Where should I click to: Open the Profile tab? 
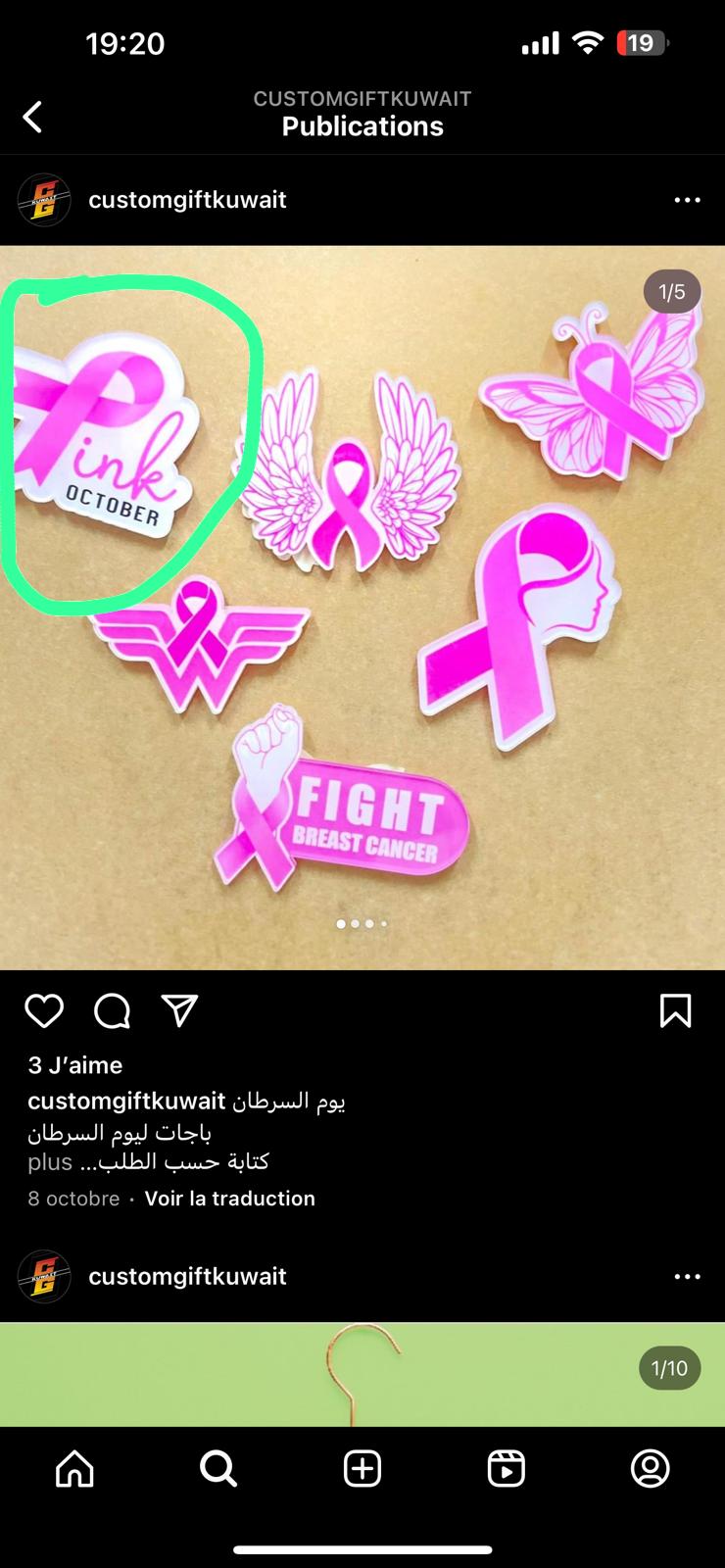click(650, 1468)
